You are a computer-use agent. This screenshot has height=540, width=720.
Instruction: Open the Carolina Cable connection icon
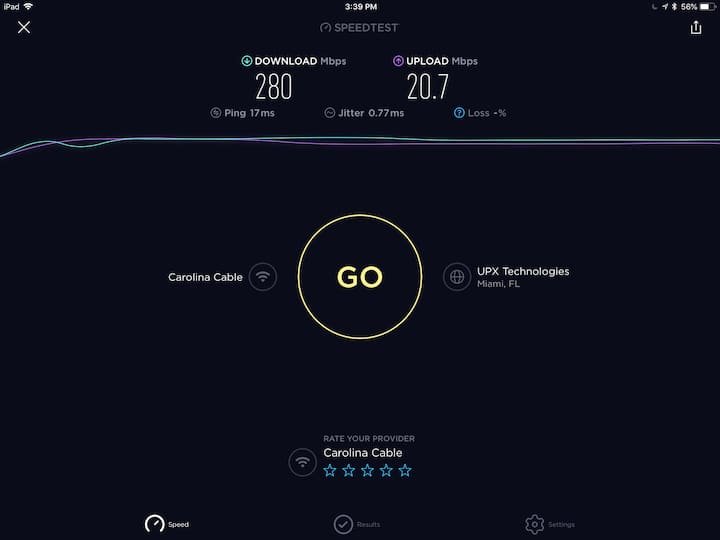262,277
